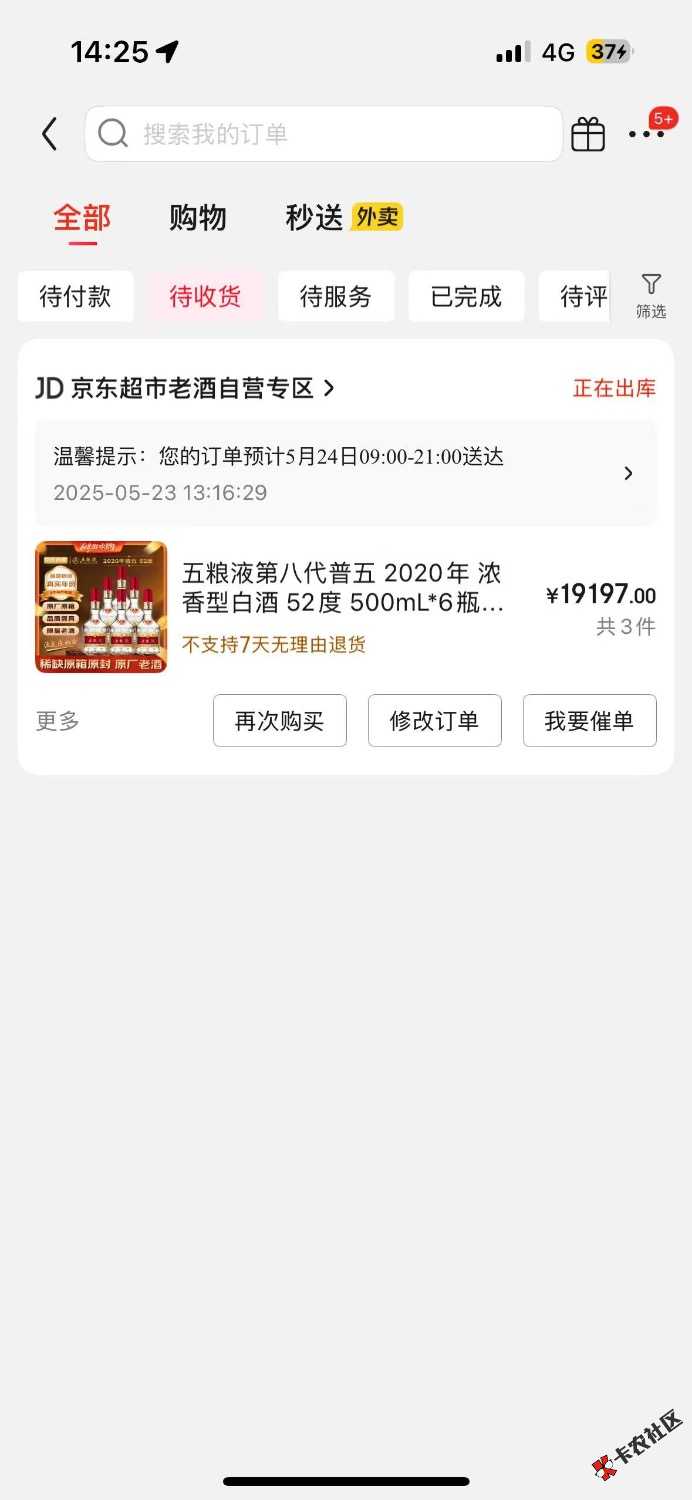
Task: Tap the 再次购买 button
Action: (280, 721)
